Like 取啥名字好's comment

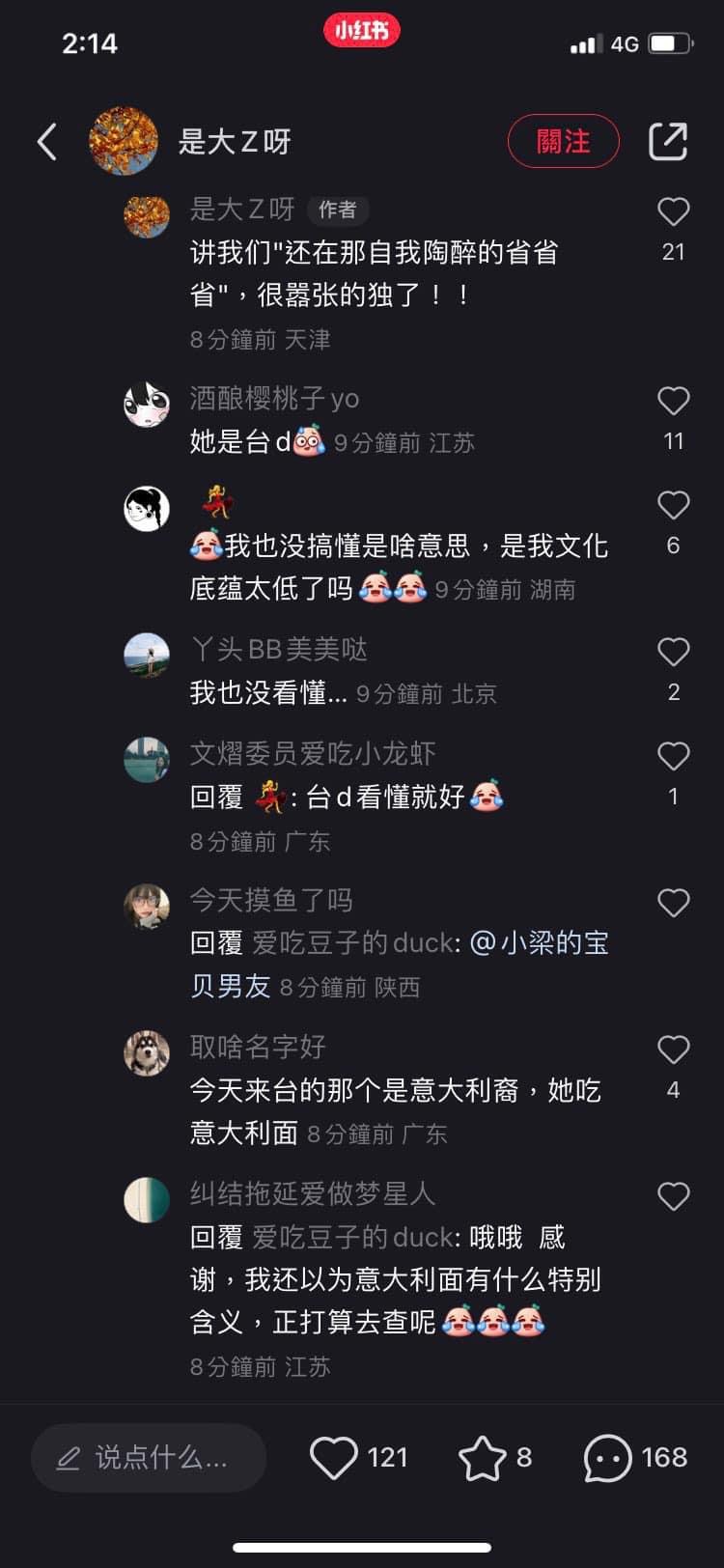tap(673, 1050)
